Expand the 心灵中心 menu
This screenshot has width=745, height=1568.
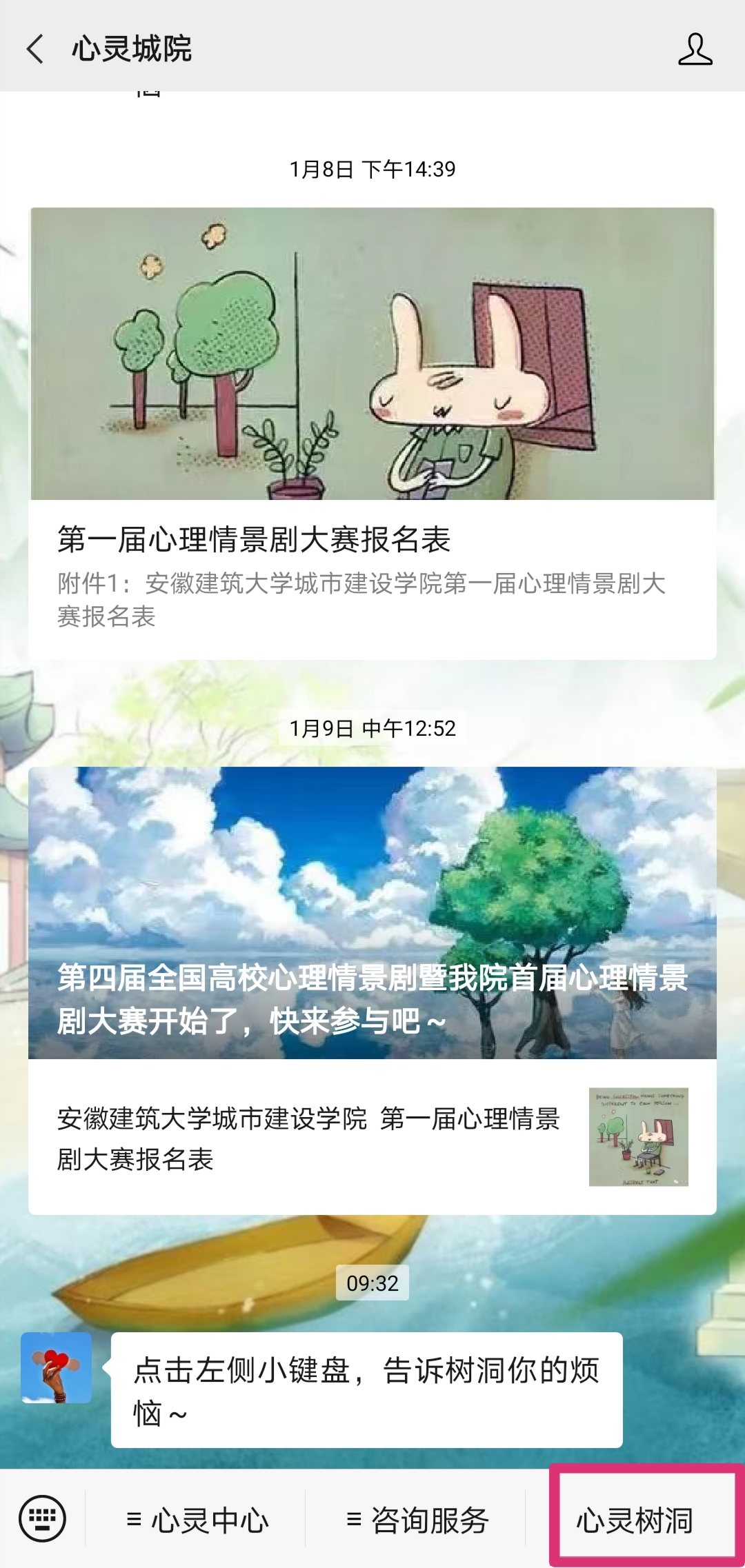tap(197, 1520)
